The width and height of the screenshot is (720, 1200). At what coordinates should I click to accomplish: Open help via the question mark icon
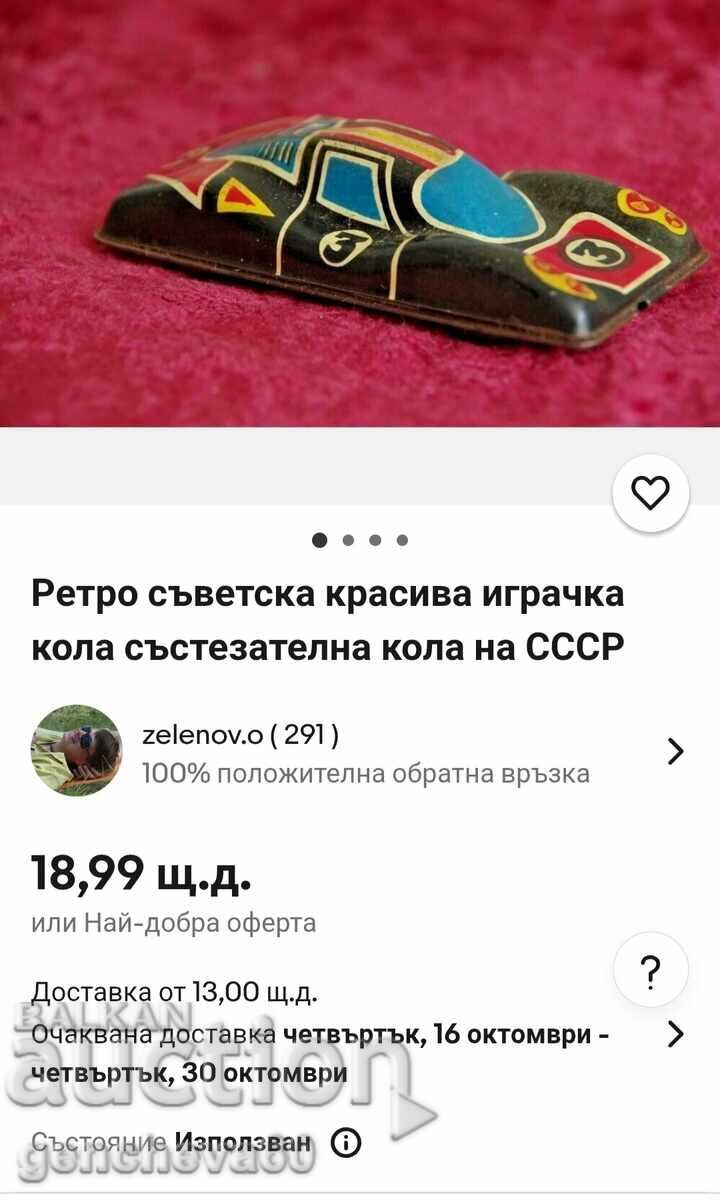point(651,969)
